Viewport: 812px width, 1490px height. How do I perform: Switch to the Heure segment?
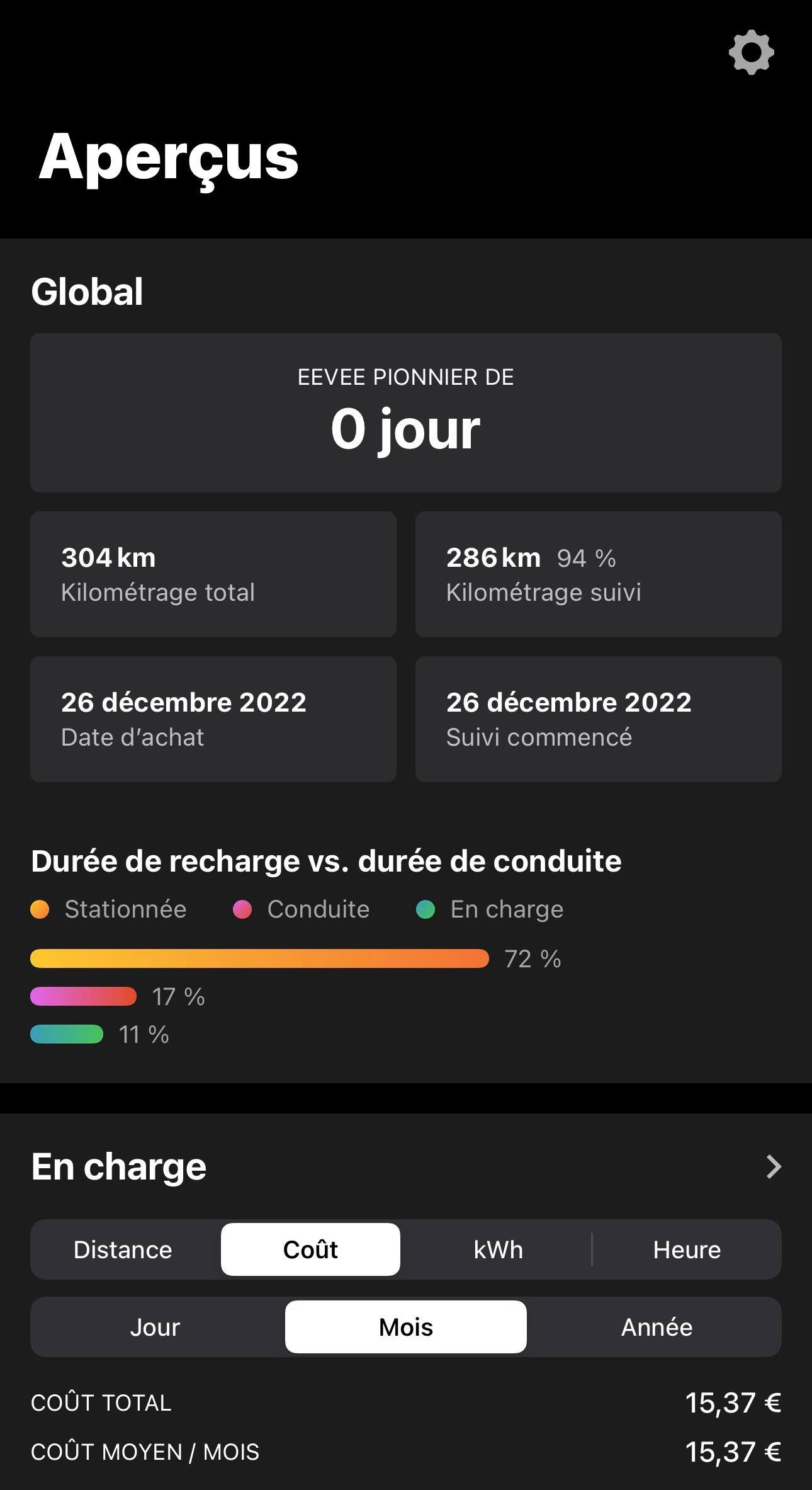[687, 1249]
